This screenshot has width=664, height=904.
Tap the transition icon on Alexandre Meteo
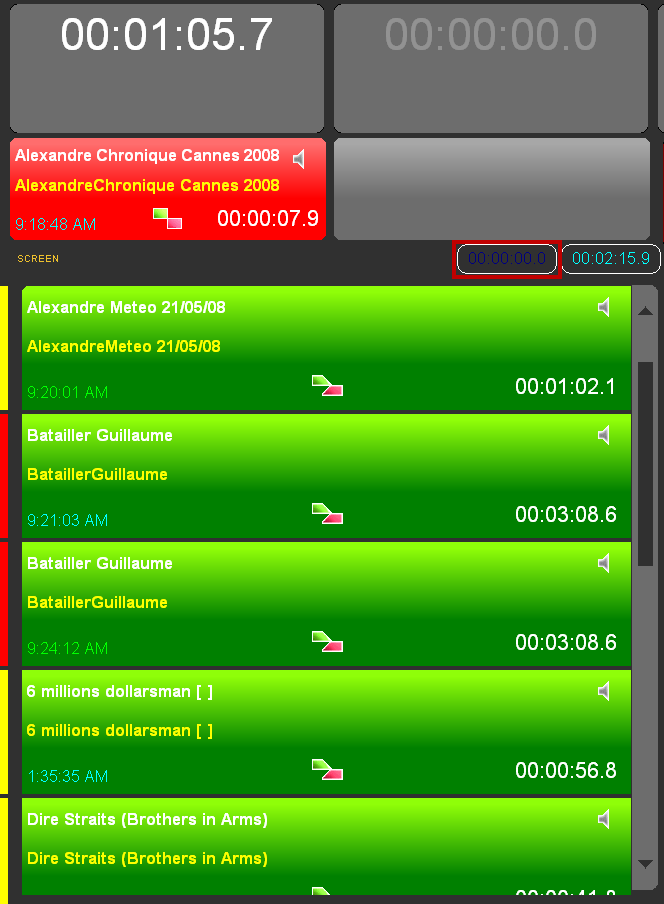(x=327, y=385)
